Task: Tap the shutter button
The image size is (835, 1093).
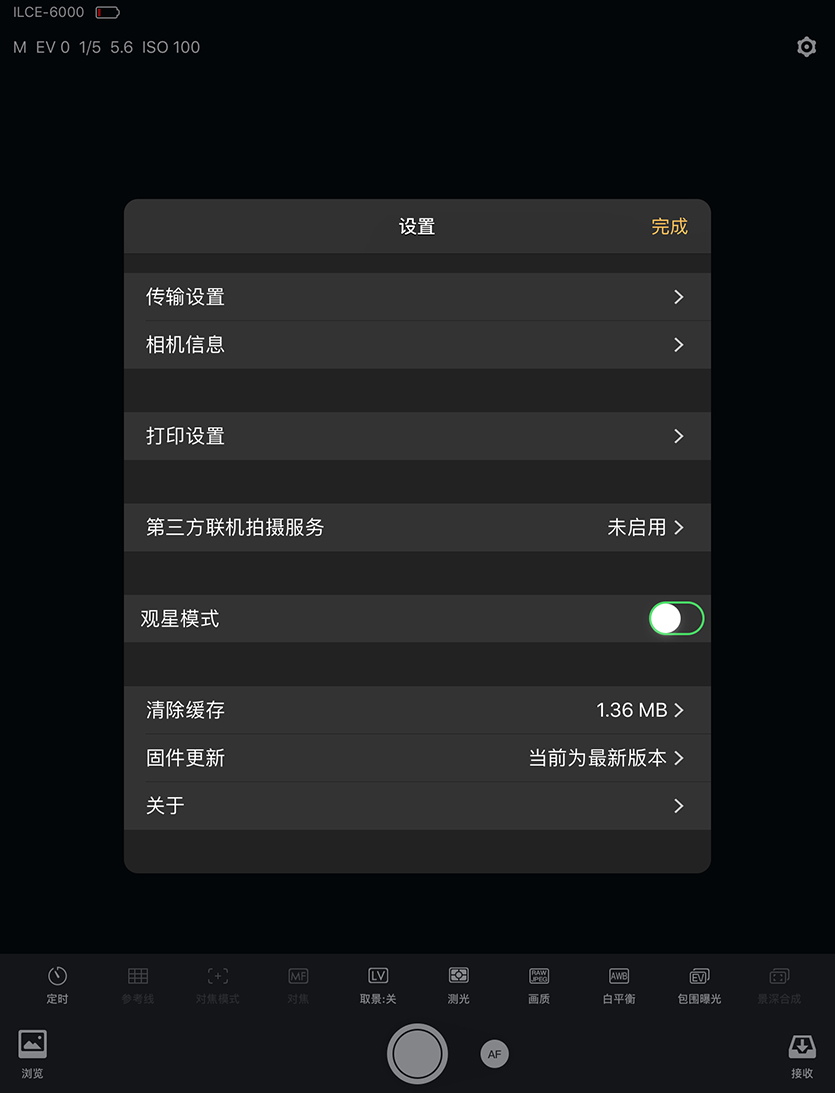Action: [417, 1053]
